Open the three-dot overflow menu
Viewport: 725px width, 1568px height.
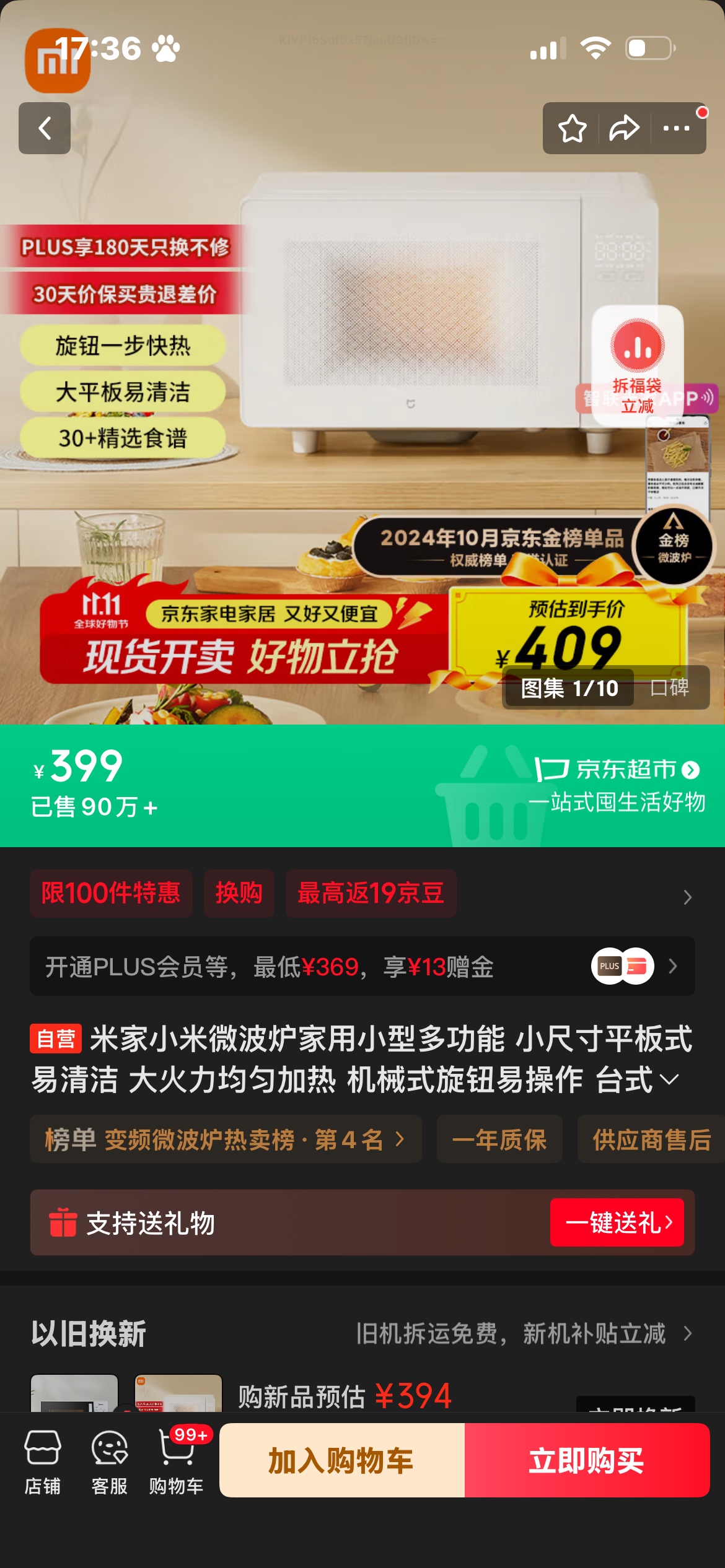tap(676, 128)
